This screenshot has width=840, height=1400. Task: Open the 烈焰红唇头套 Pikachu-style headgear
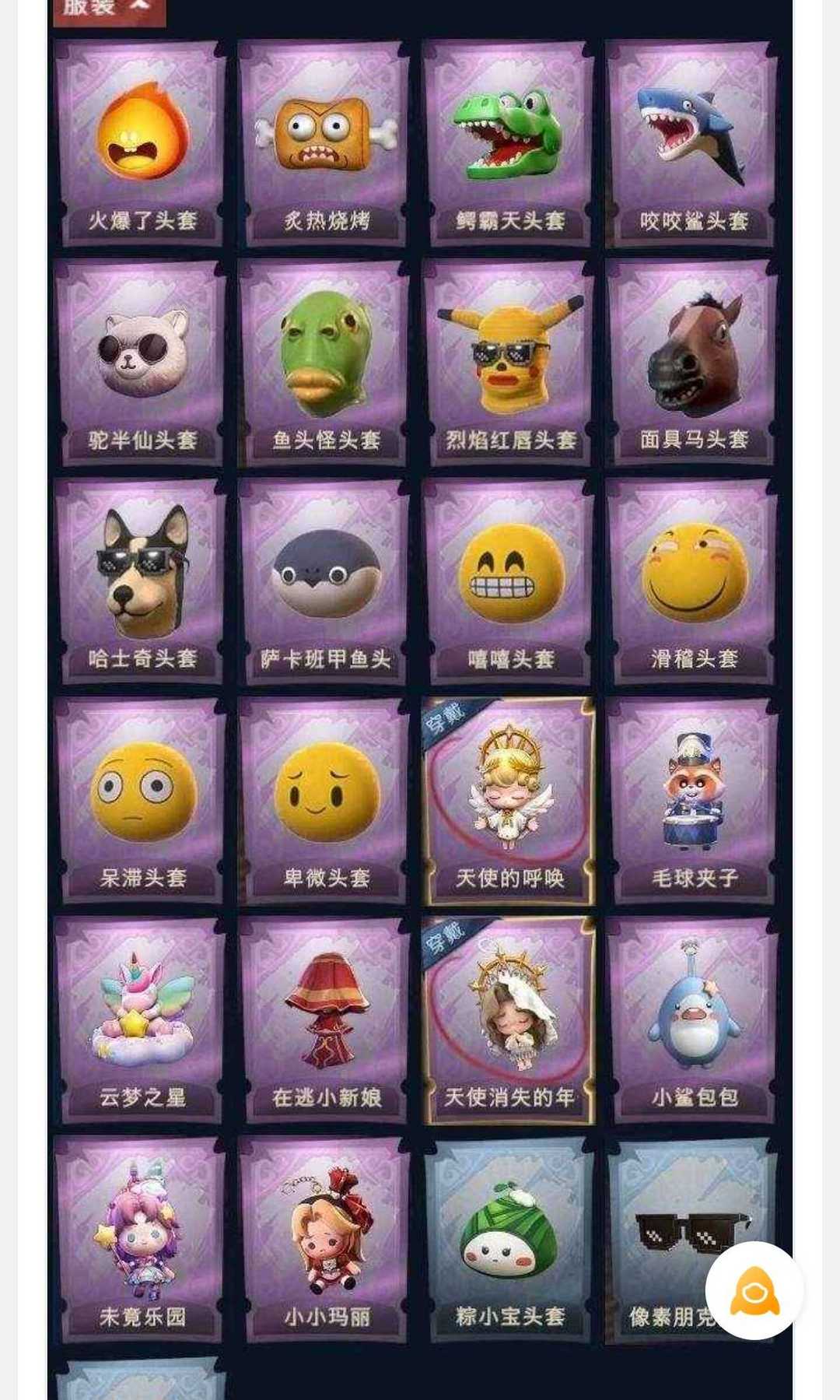509,362
